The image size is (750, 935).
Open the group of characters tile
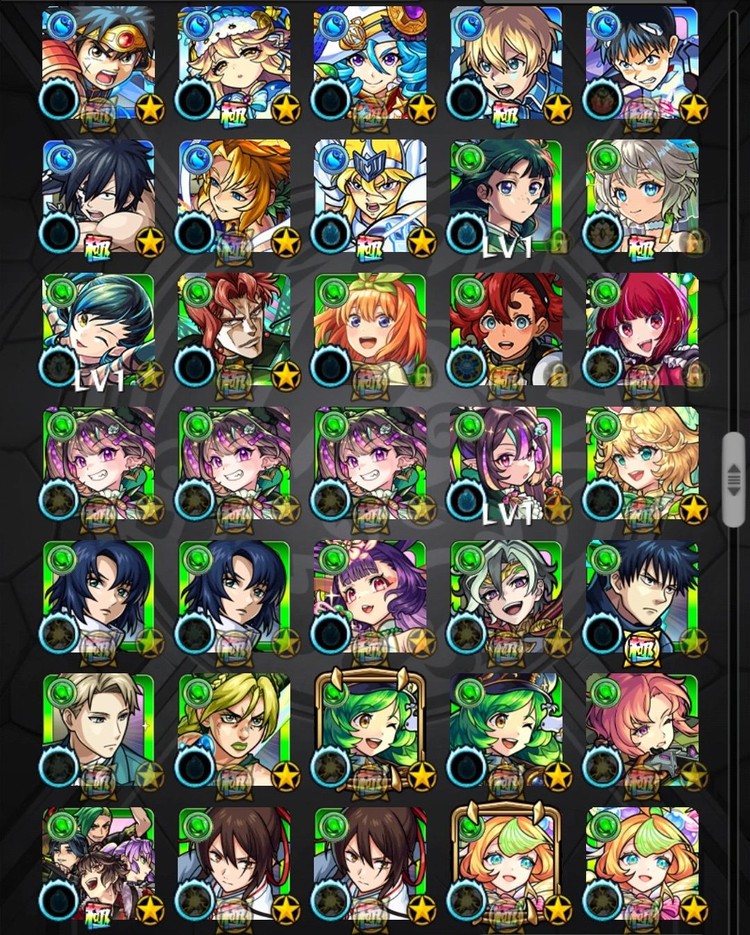point(98,863)
